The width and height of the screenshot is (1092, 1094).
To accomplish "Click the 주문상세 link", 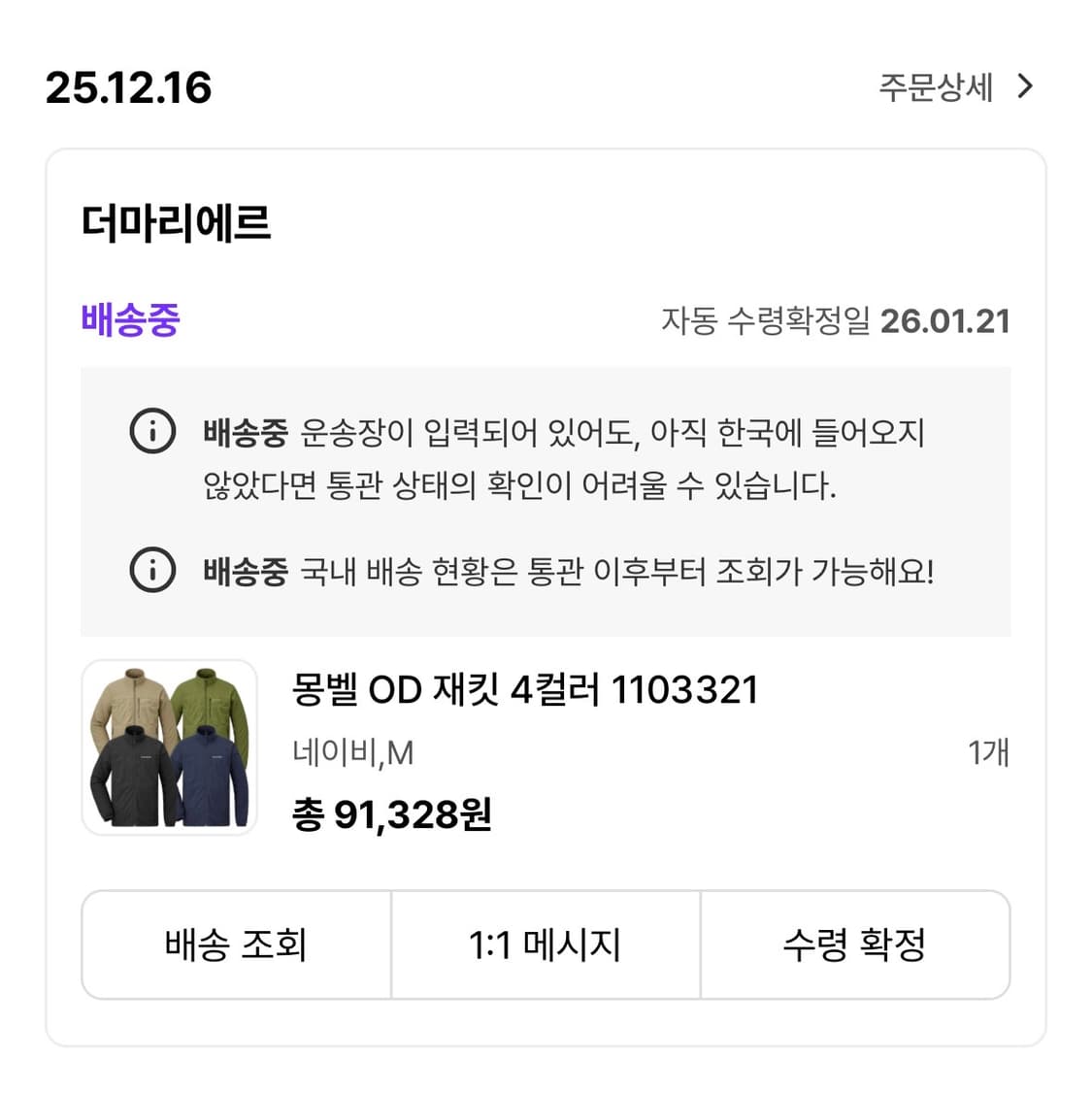I will click(x=935, y=87).
